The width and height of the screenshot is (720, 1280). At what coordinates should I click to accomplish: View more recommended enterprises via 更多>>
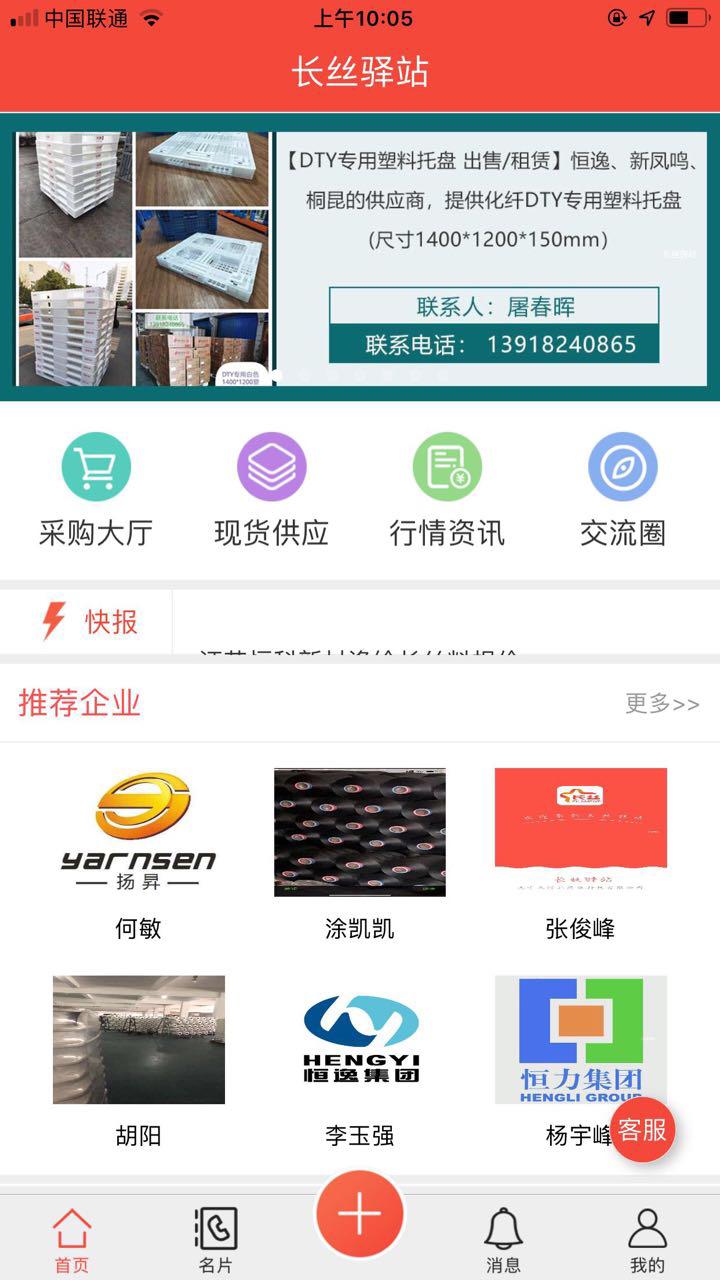click(662, 703)
